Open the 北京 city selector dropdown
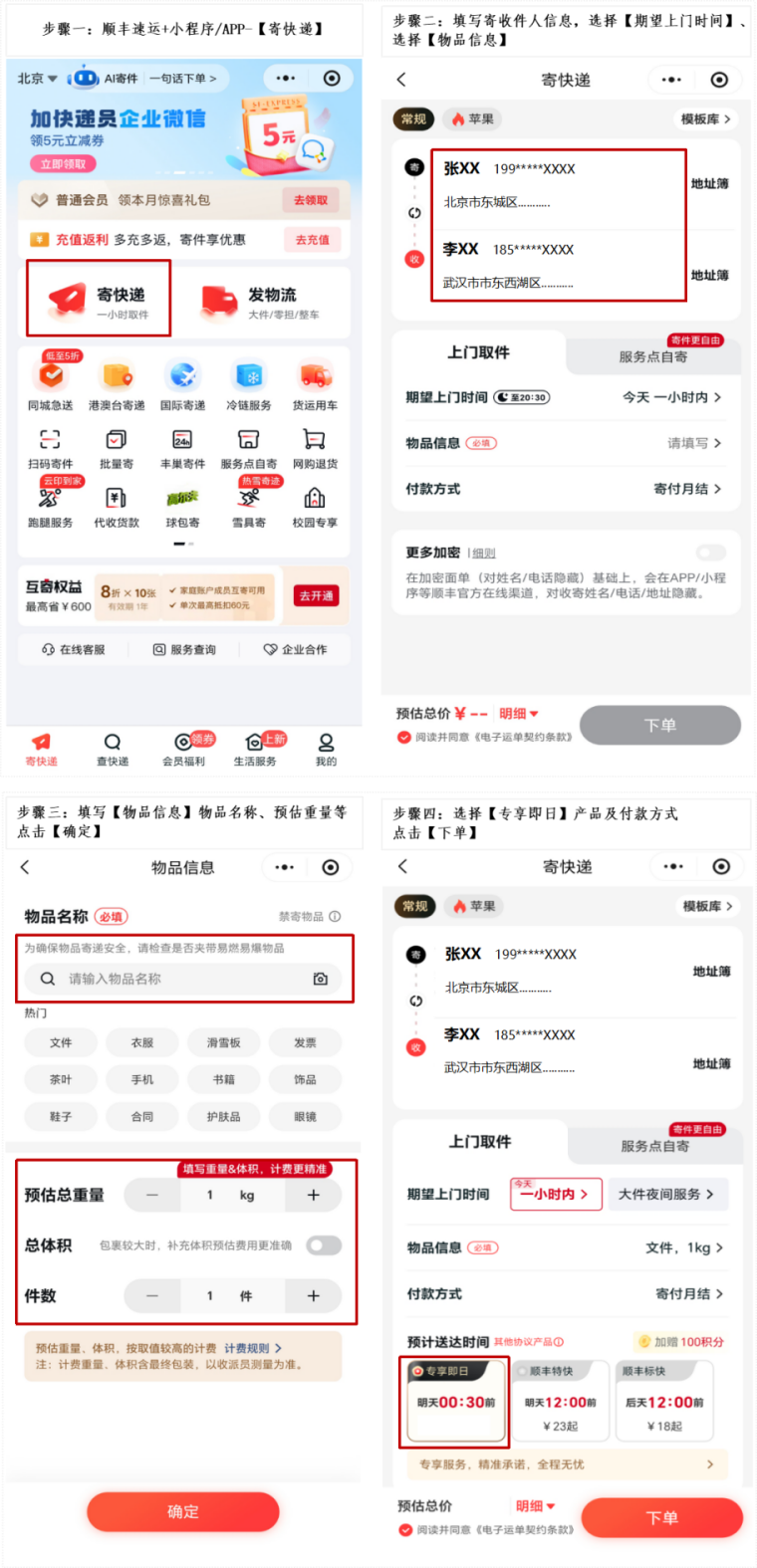Image resolution: width=757 pixels, height=1568 pixels. coord(34,77)
